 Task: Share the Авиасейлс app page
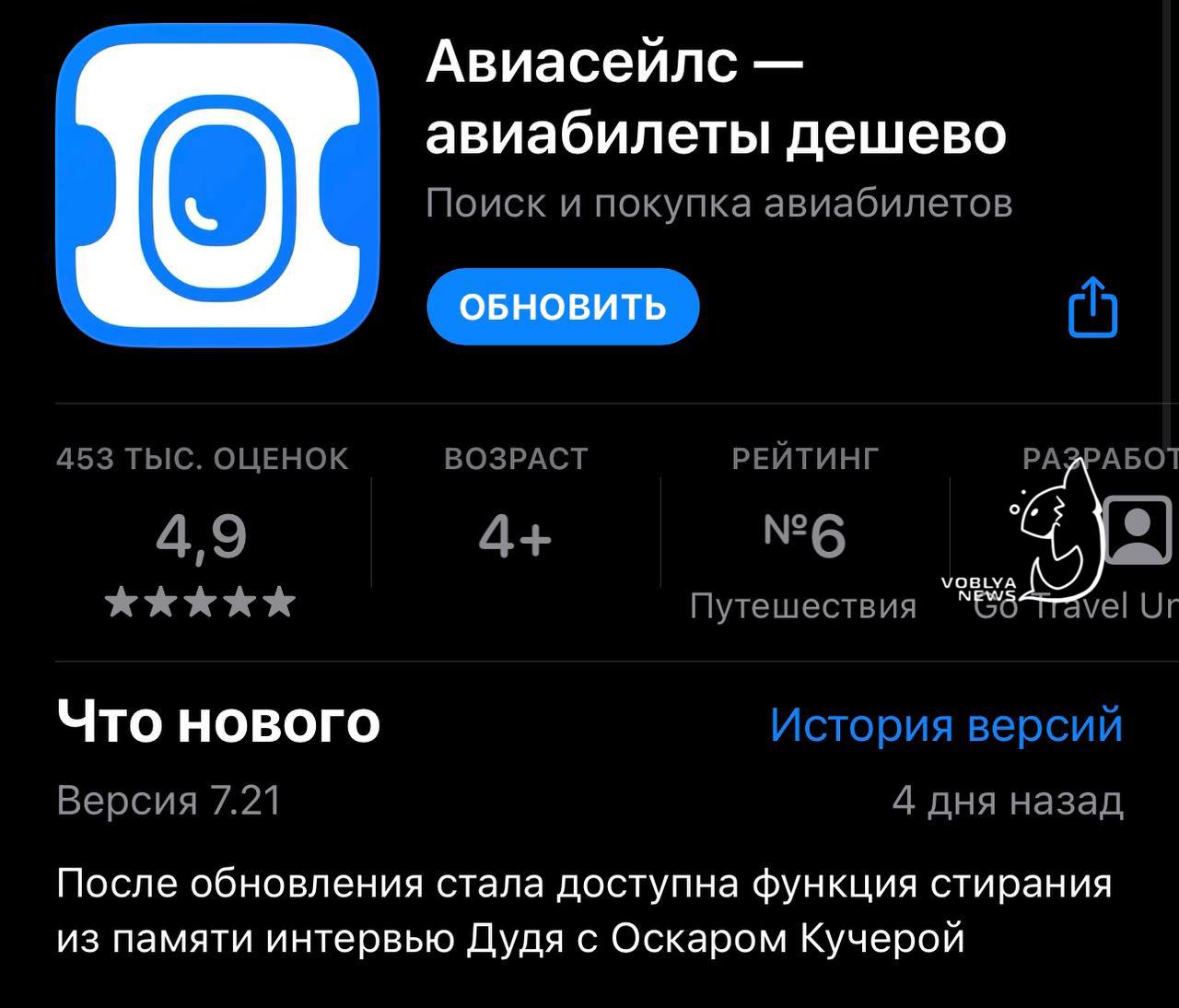click(x=1092, y=308)
